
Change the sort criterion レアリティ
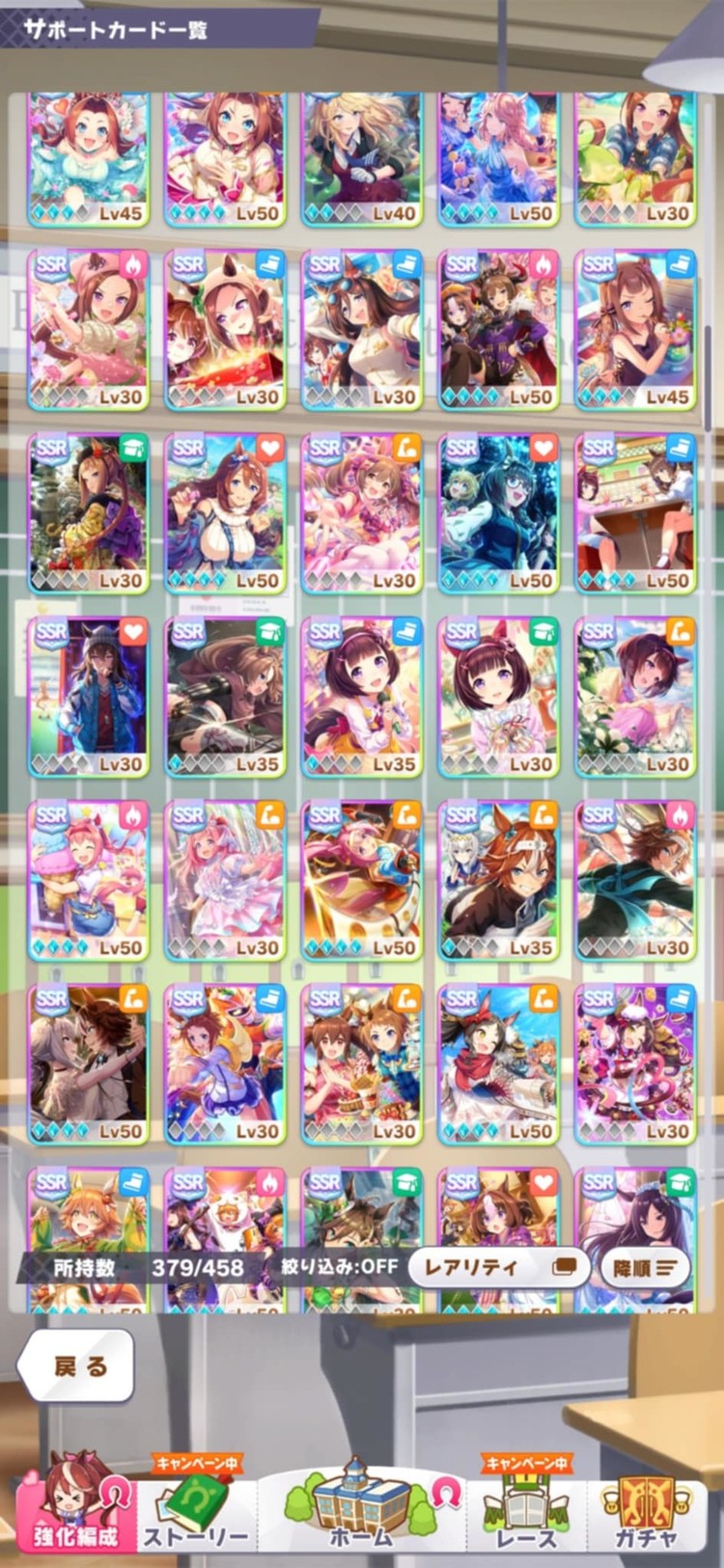[498, 1267]
